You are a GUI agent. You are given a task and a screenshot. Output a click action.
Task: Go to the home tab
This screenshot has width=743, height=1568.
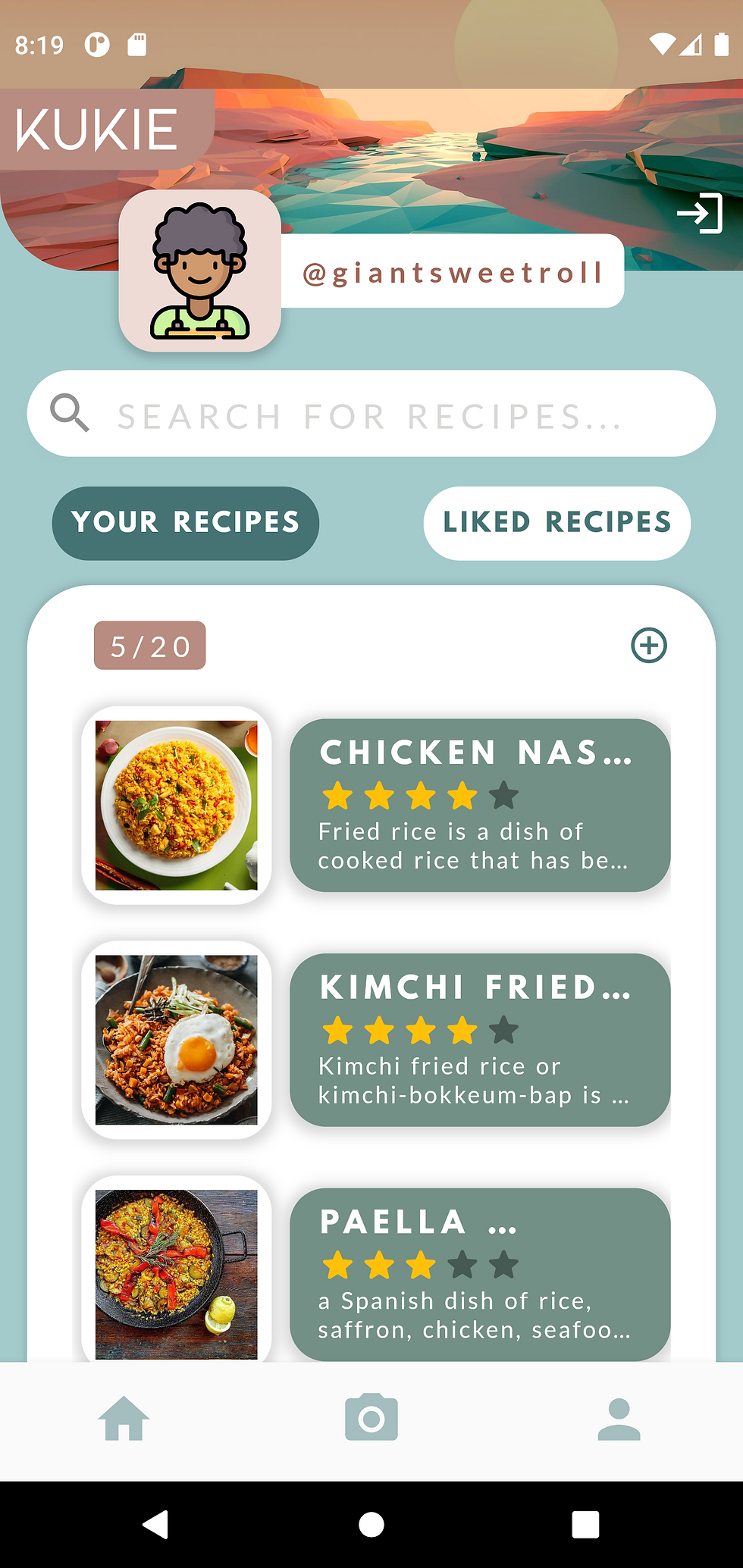(124, 1418)
